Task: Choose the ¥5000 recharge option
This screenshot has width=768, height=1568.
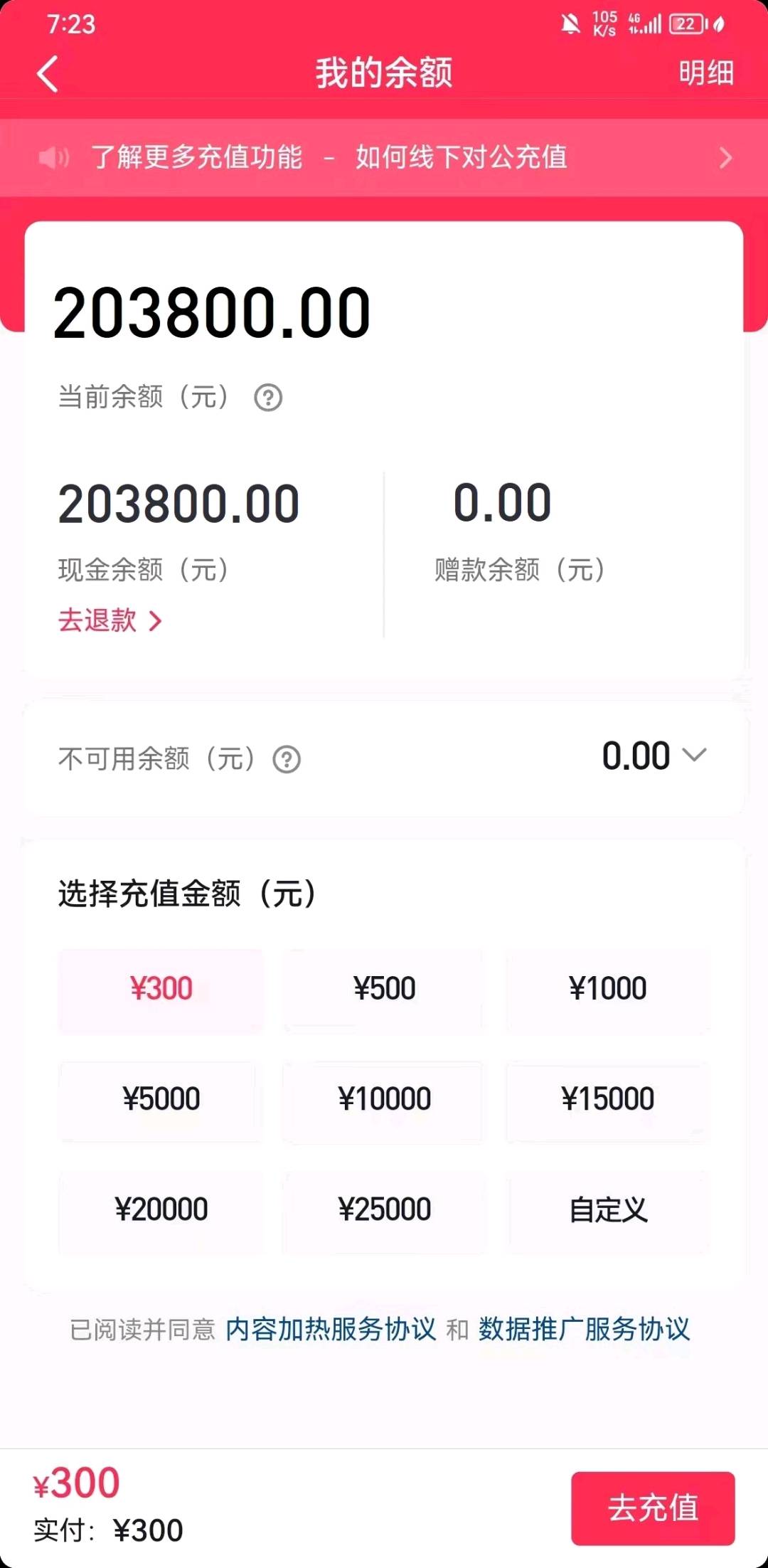Action: [161, 1100]
